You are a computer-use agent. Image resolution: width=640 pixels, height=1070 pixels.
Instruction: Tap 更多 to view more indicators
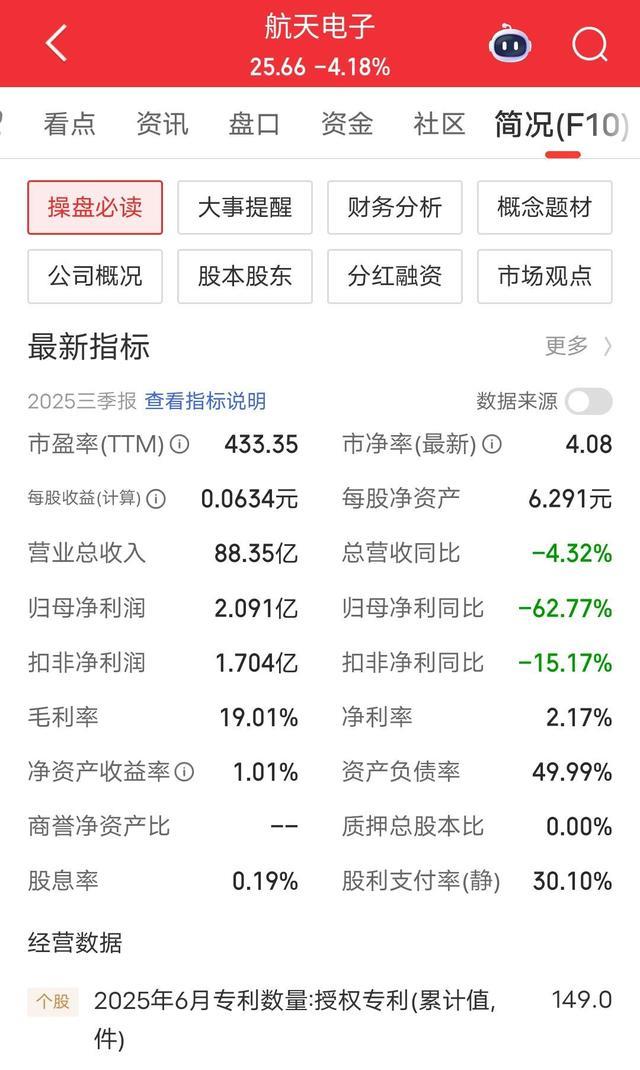[578, 346]
